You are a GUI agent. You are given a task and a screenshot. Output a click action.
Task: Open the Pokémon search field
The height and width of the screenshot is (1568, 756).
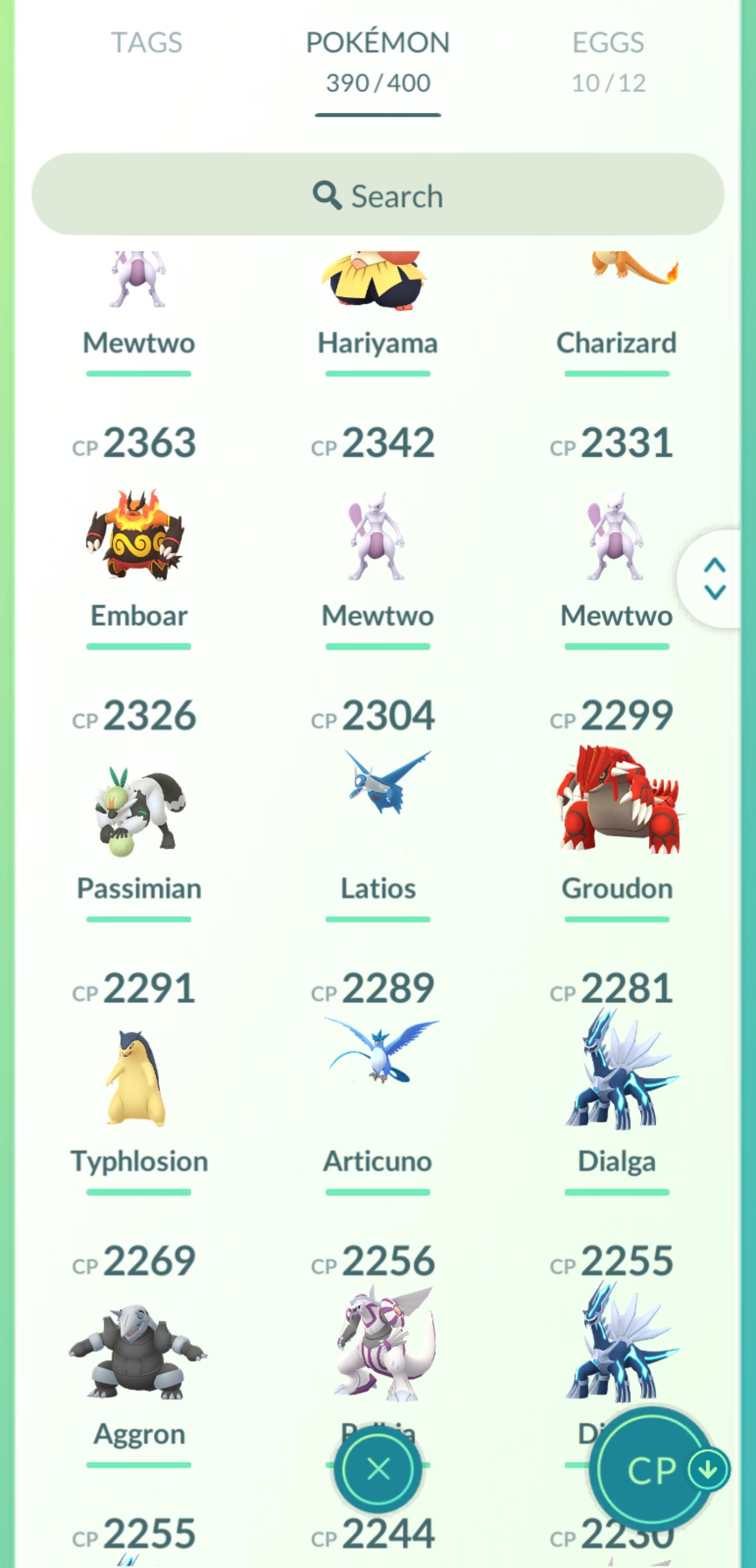point(377,195)
